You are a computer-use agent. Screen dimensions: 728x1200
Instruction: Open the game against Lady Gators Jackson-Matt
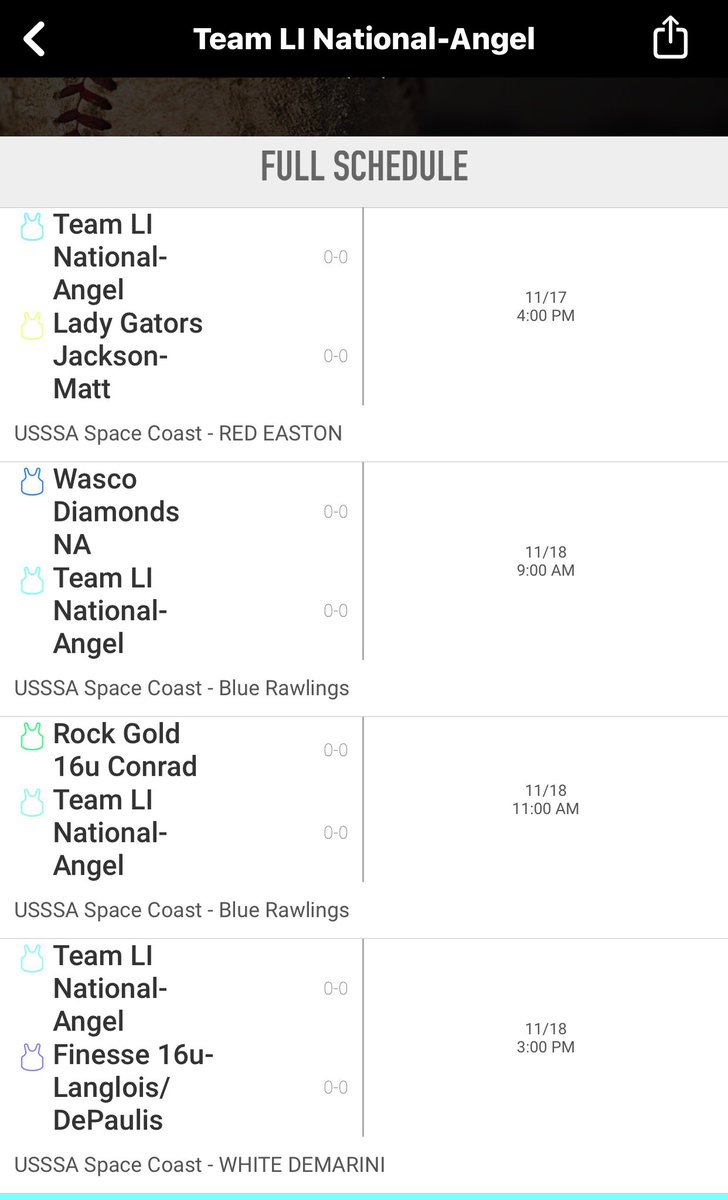pos(364,334)
